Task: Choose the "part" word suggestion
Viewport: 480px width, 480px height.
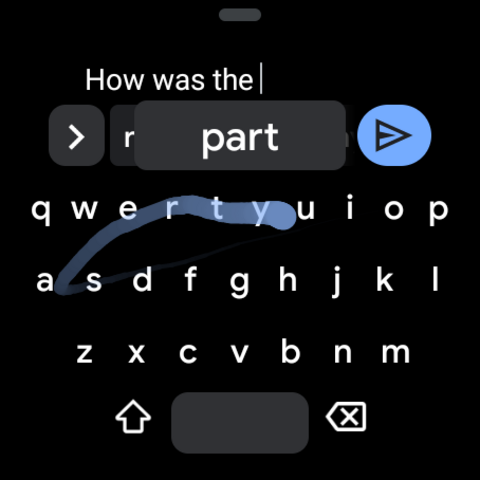Action: [x=240, y=135]
